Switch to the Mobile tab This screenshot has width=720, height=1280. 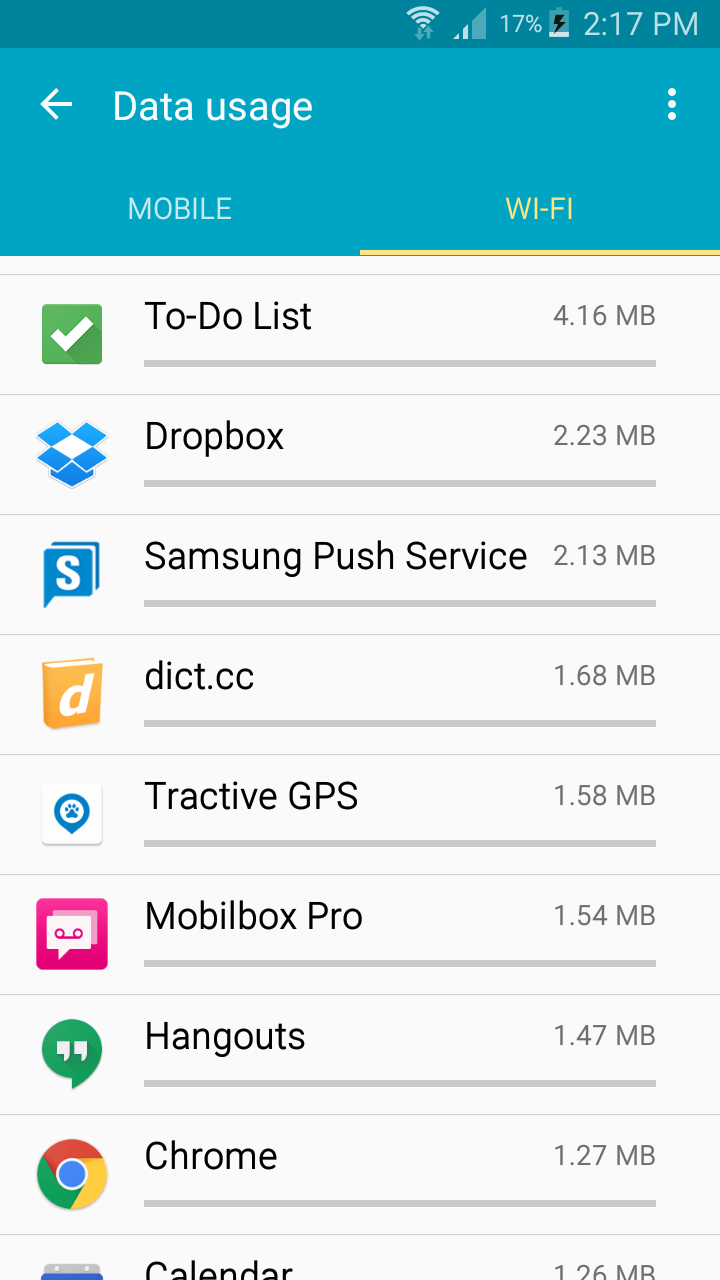[x=180, y=209]
